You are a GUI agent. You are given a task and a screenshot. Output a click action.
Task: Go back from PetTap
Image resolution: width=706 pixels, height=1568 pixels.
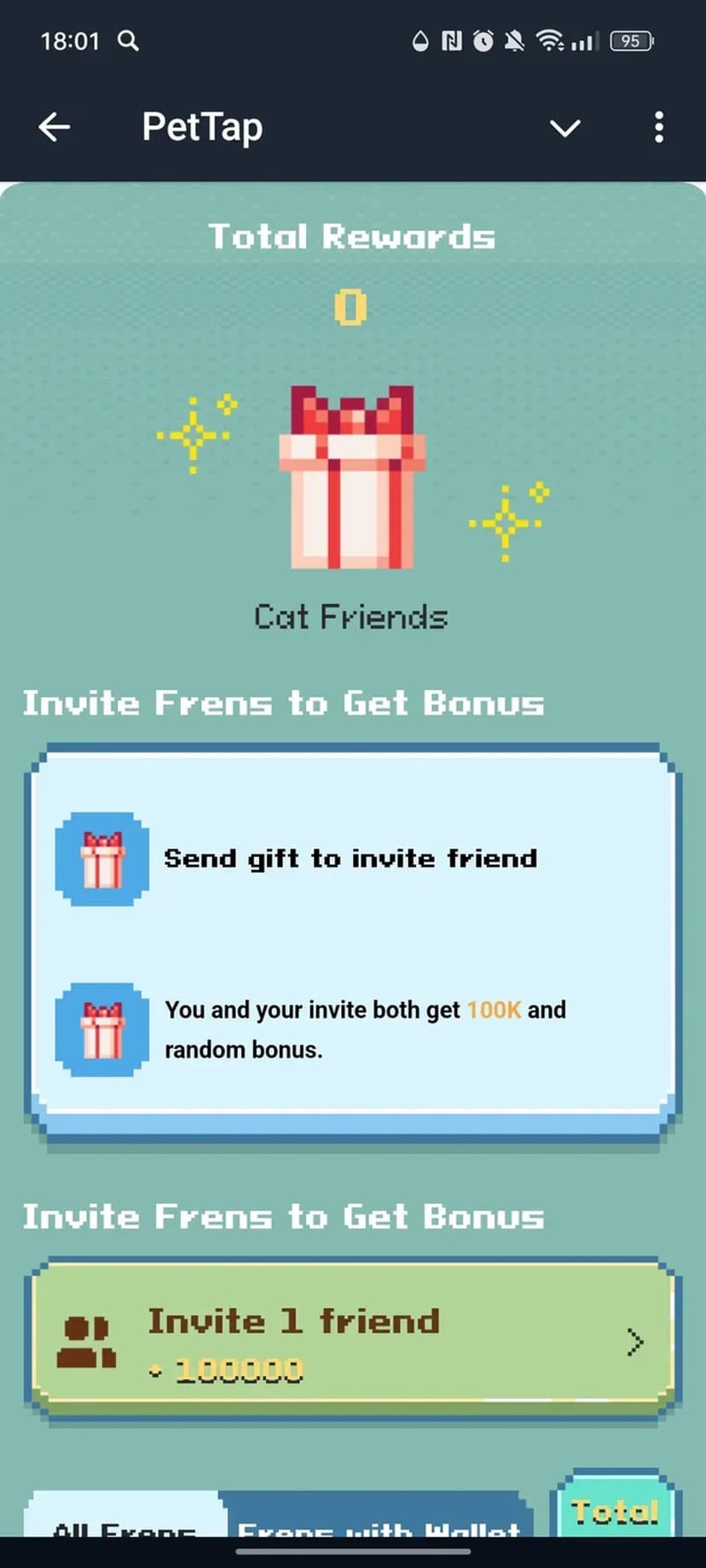pos(55,128)
